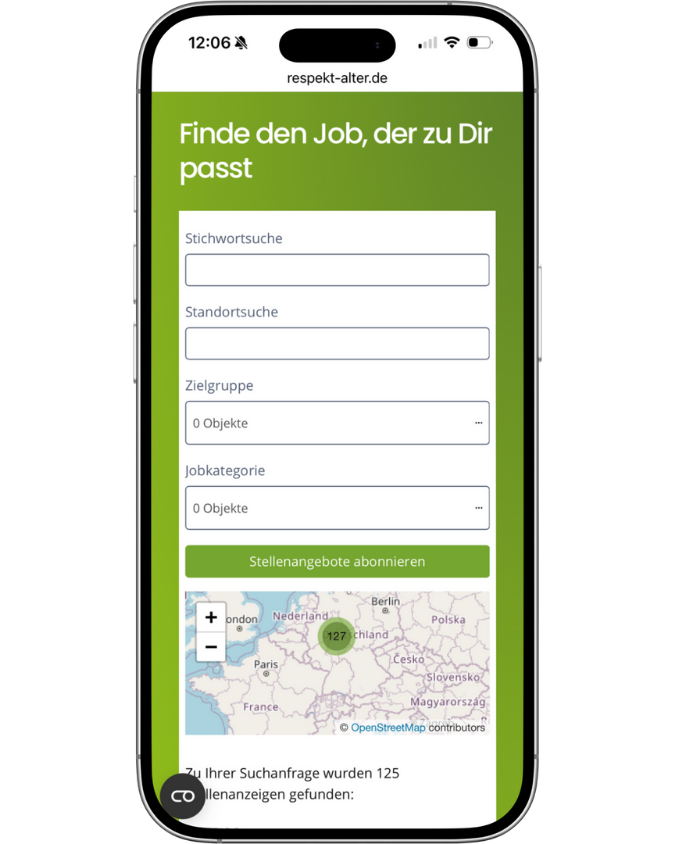
Task: Open the Jobkategorie dropdown
Action: pyautogui.click(x=337, y=508)
